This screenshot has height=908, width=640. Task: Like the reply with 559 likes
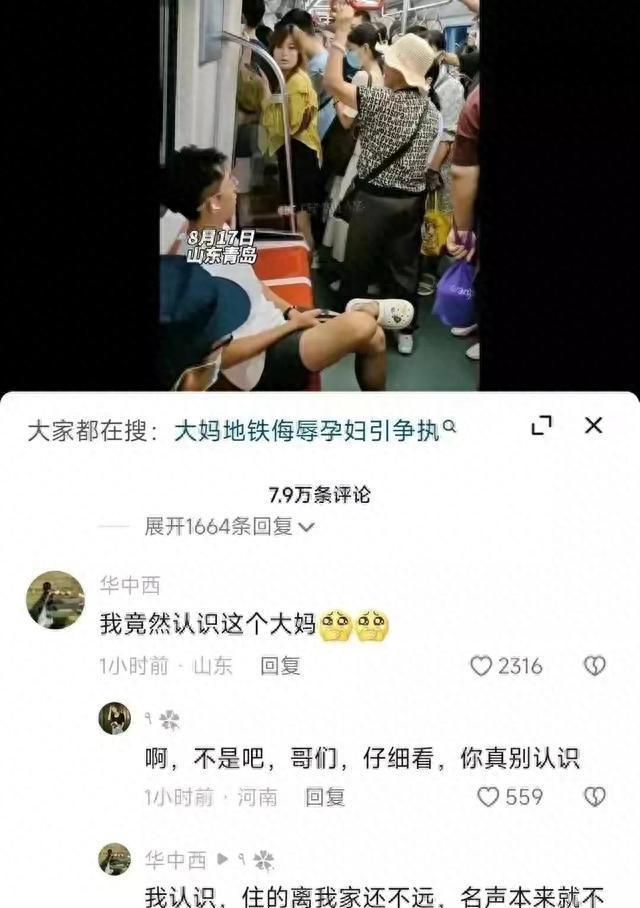pyautogui.click(x=488, y=797)
